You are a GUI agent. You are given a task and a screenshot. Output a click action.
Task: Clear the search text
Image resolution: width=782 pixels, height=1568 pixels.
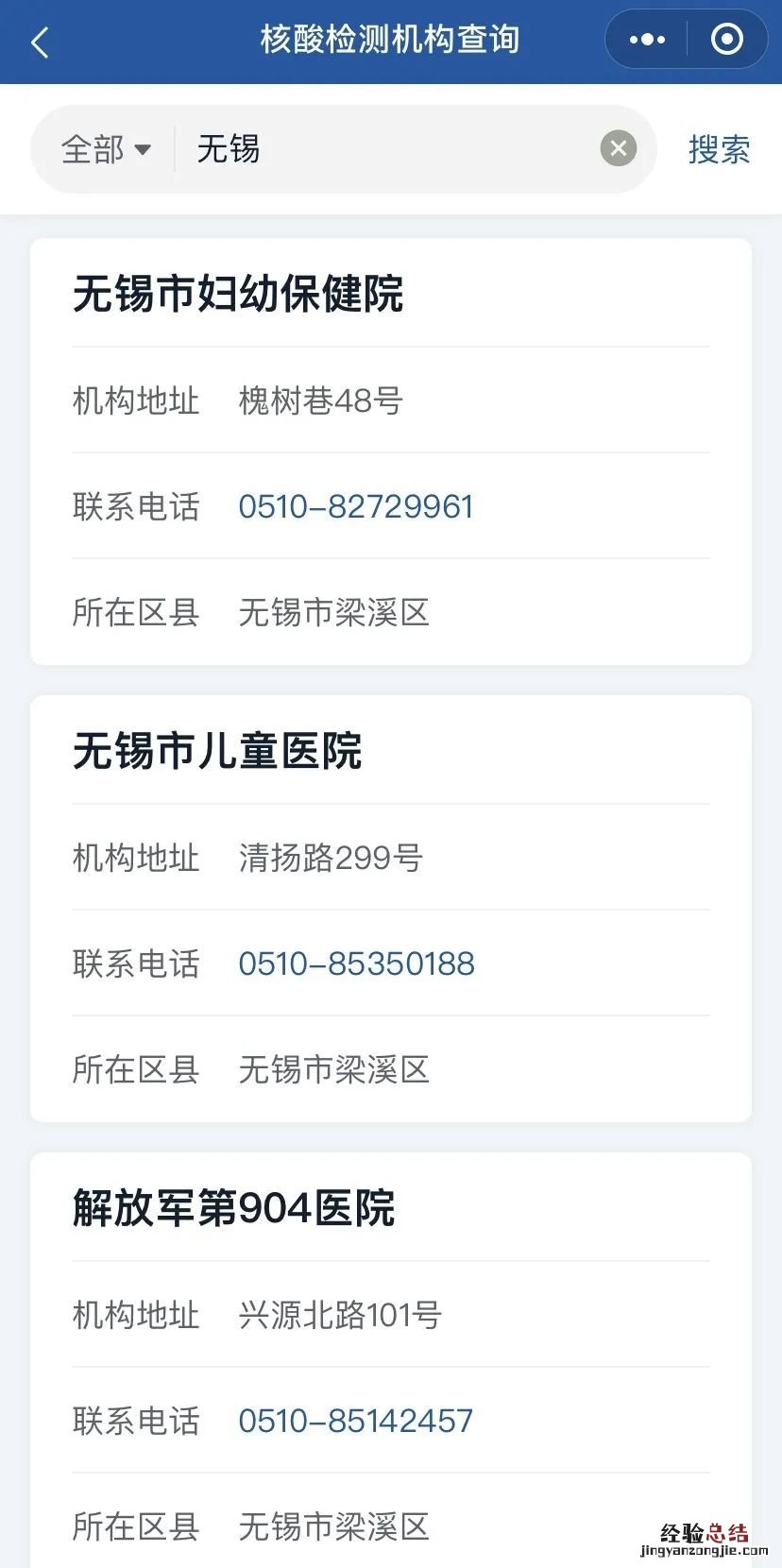(x=619, y=148)
